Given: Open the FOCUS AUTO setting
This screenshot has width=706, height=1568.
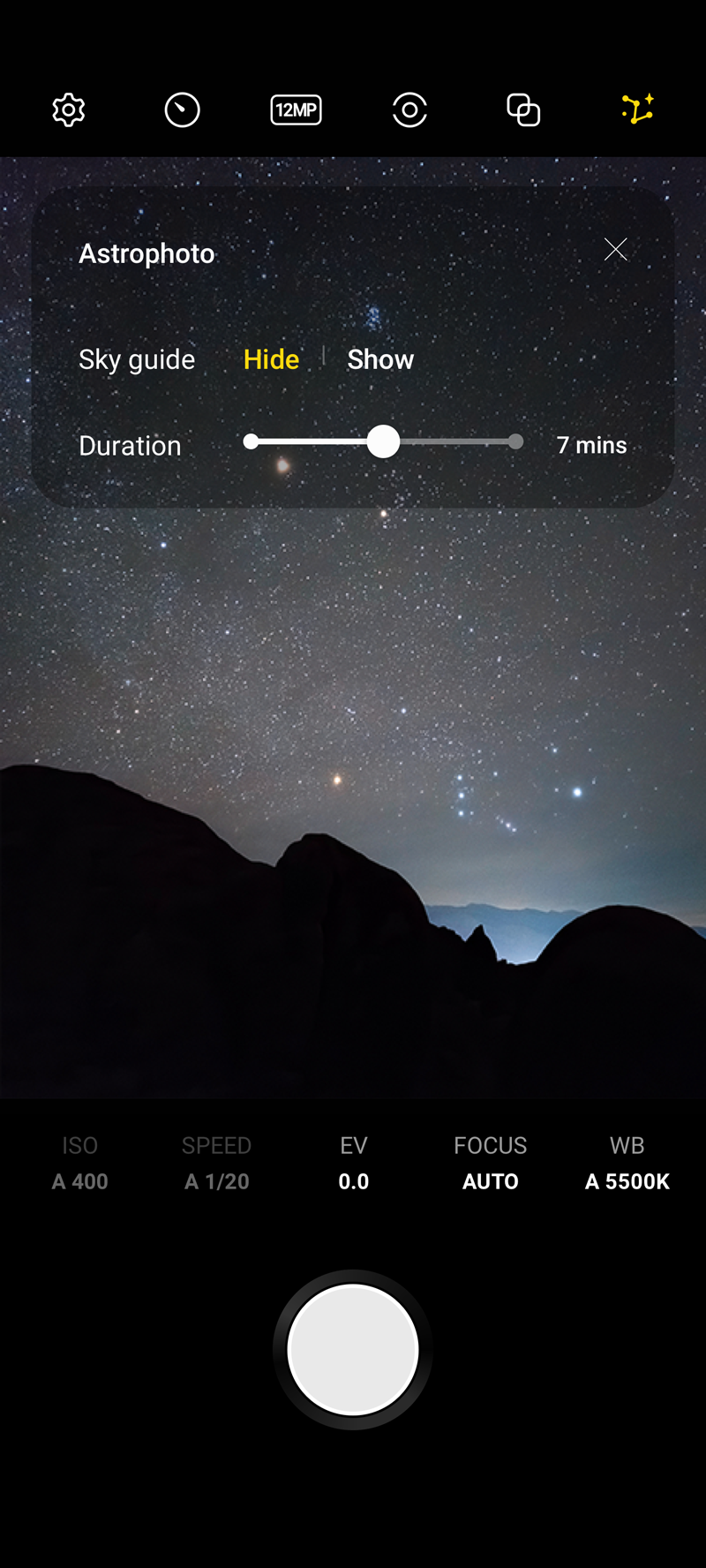Looking at the screenshot, I should point(490,1164).
